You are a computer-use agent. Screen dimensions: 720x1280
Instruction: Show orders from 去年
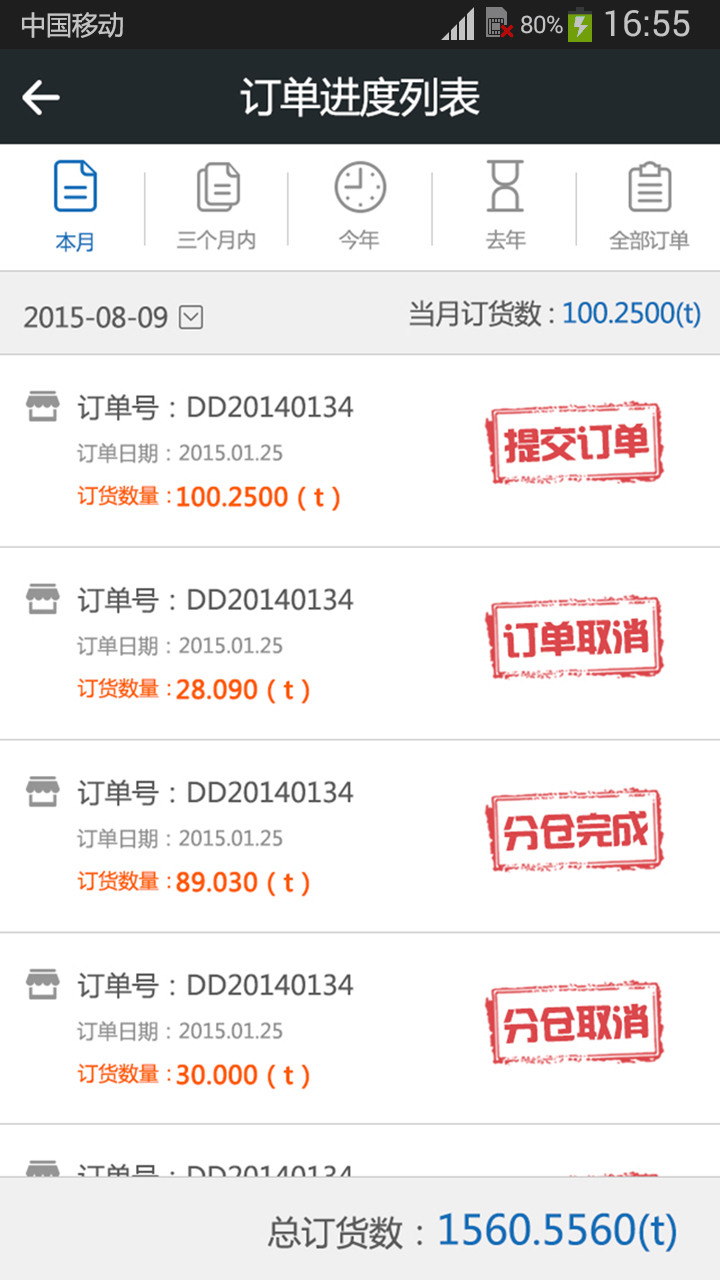click(x=504, y=207)
